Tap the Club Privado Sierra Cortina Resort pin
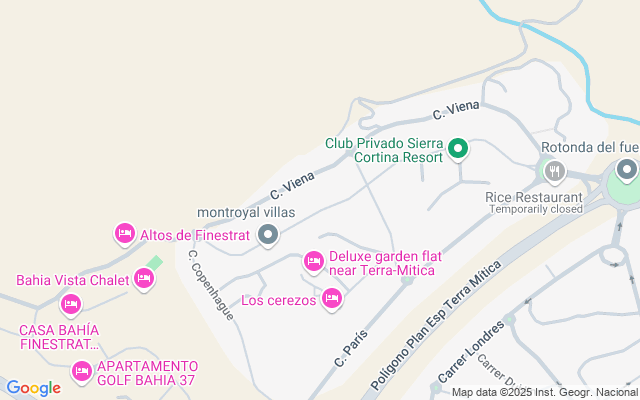 point(458,149)
